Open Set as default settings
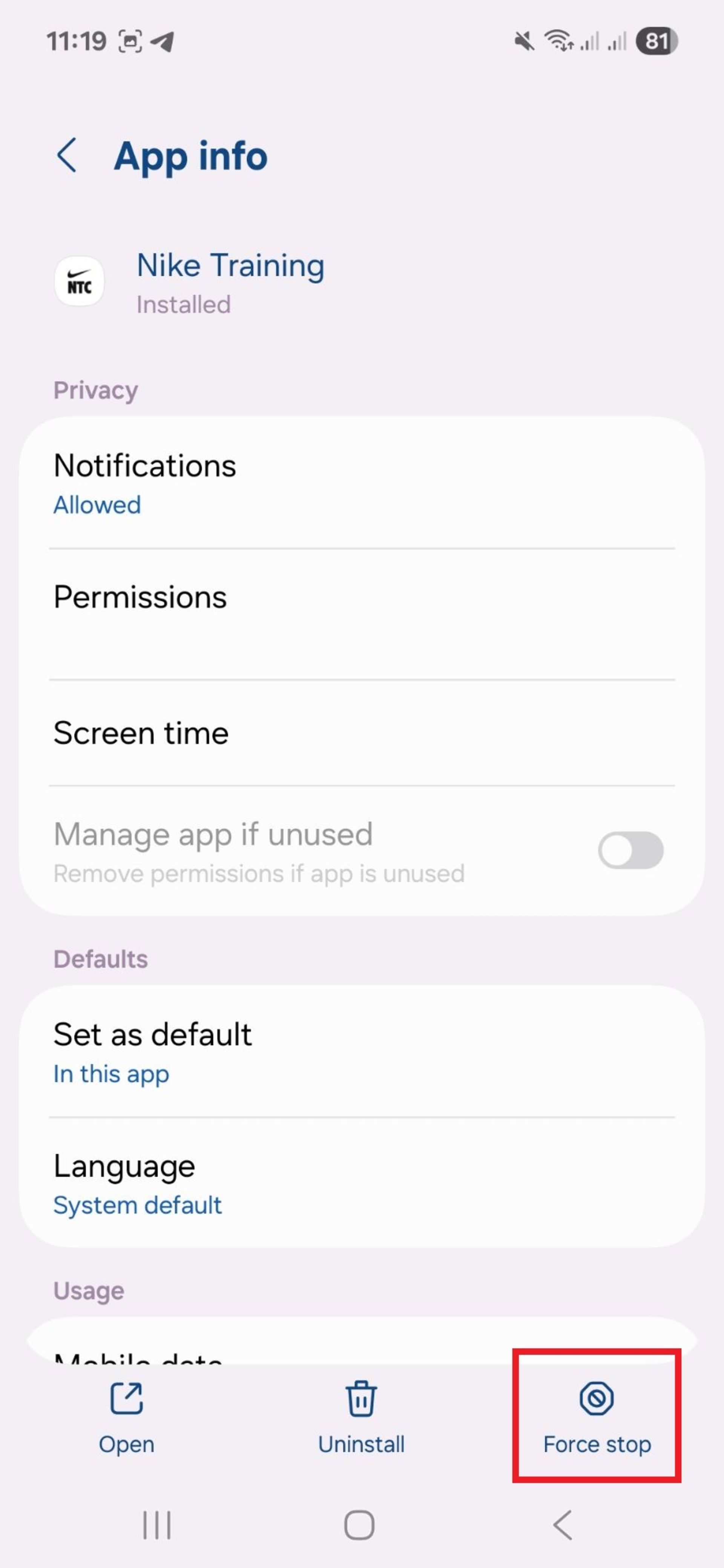 point(362,1052)
